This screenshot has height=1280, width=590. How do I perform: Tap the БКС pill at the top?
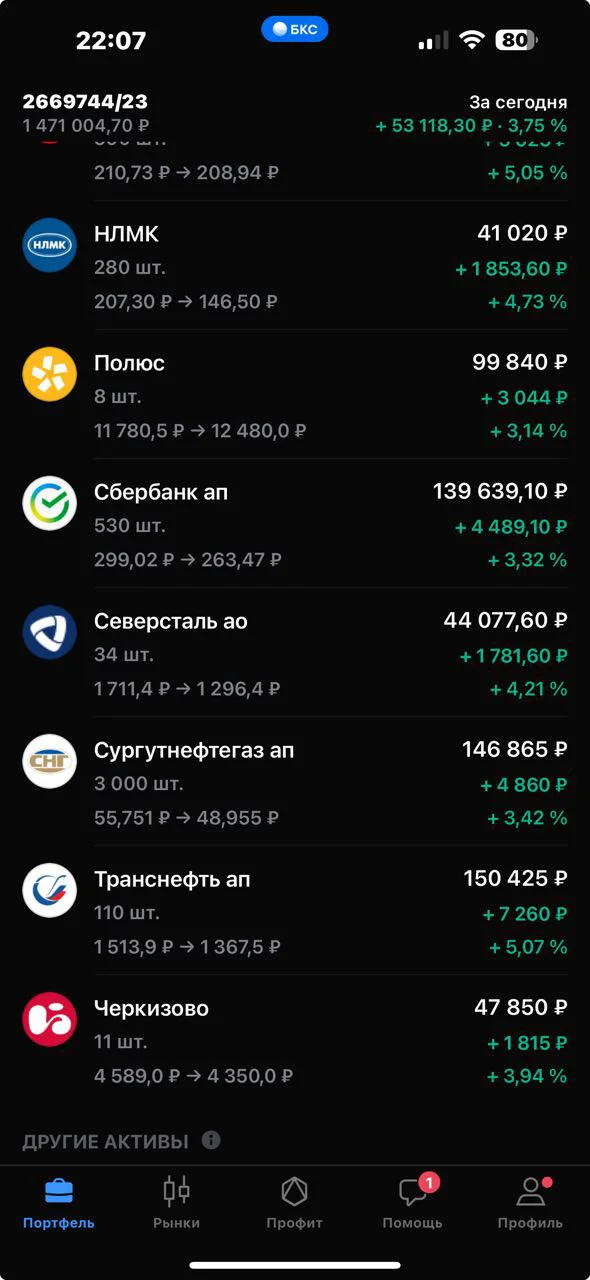[295, 29]
